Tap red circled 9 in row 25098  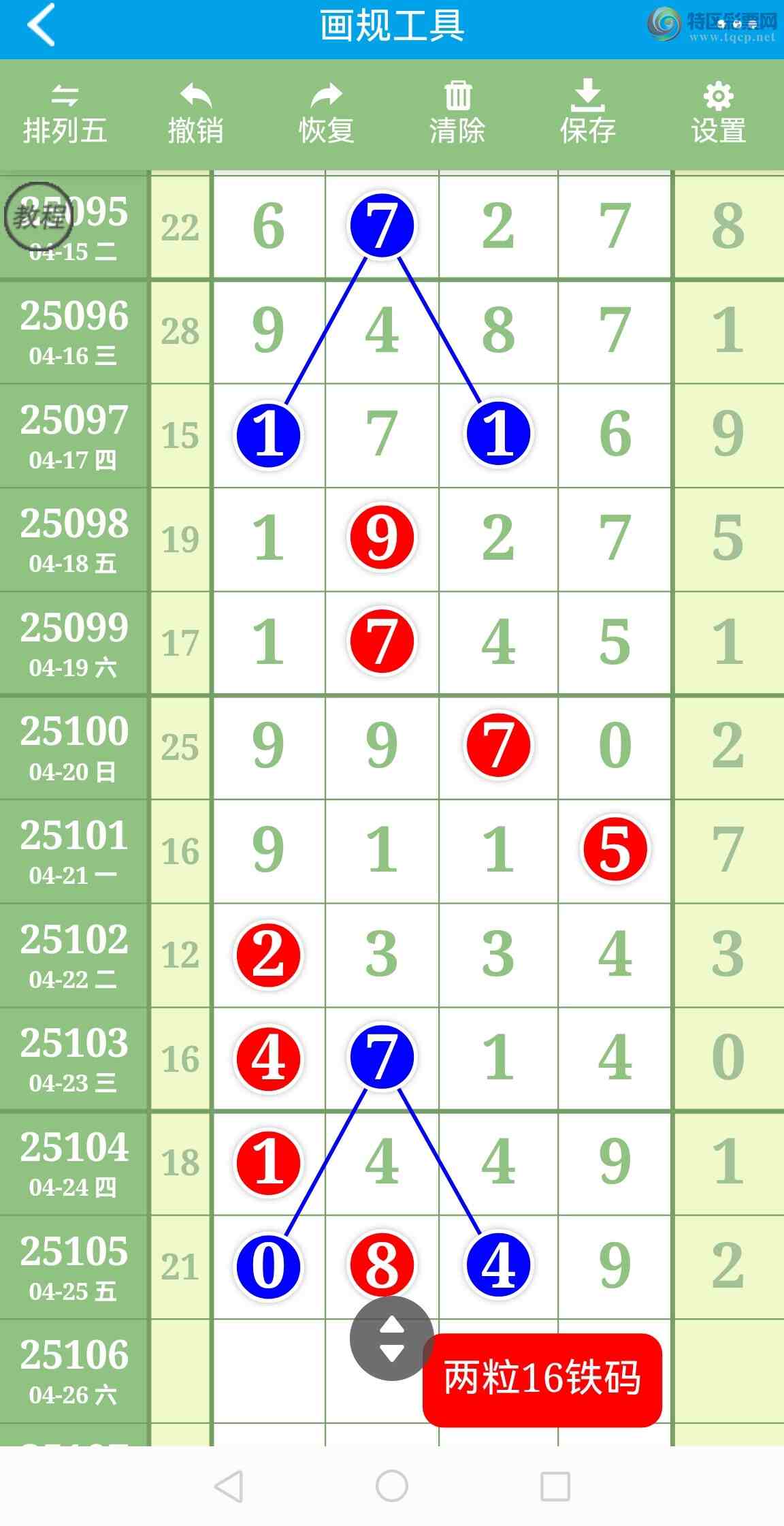(x=382, y=537)
